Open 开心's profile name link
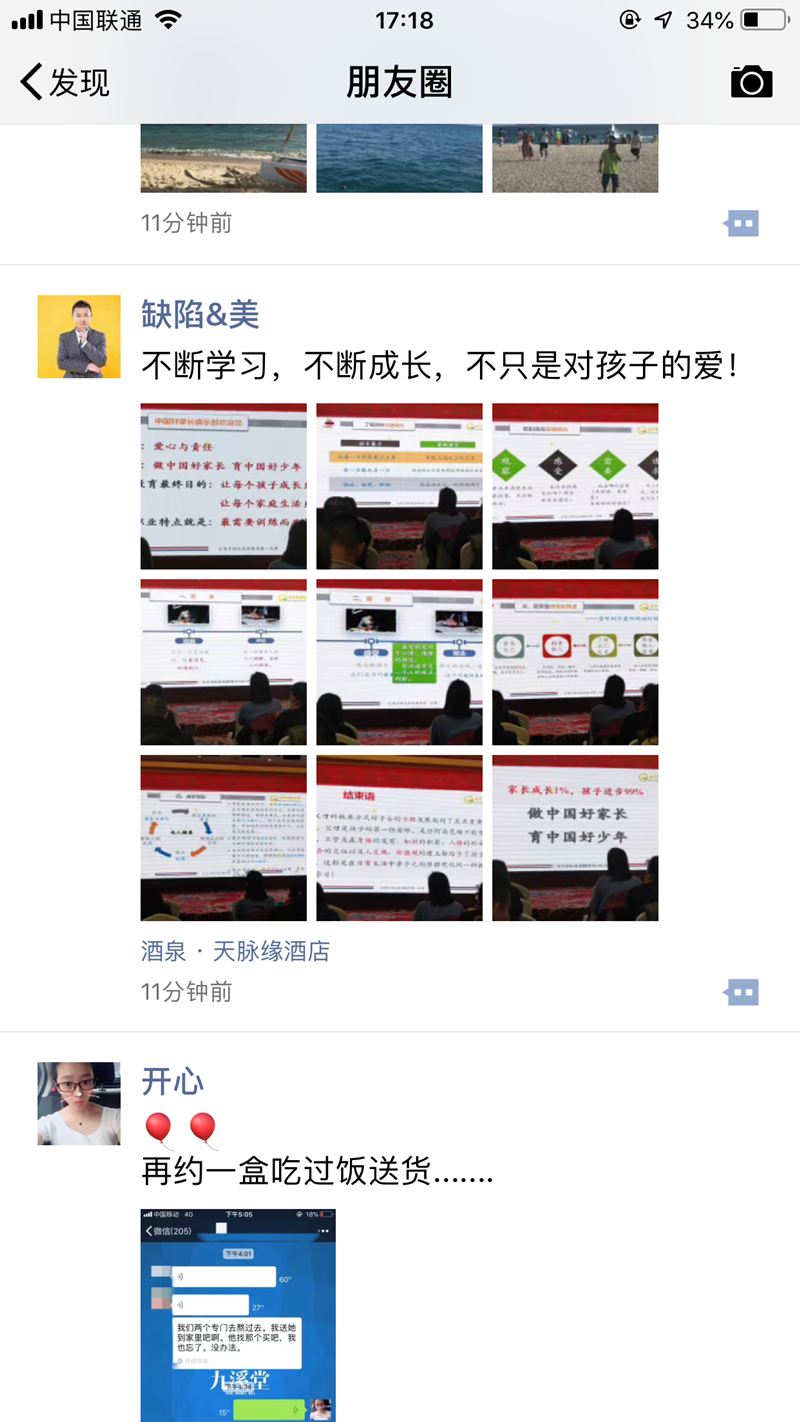Viewport: 800px width, 1422px height. point(172,1081)
